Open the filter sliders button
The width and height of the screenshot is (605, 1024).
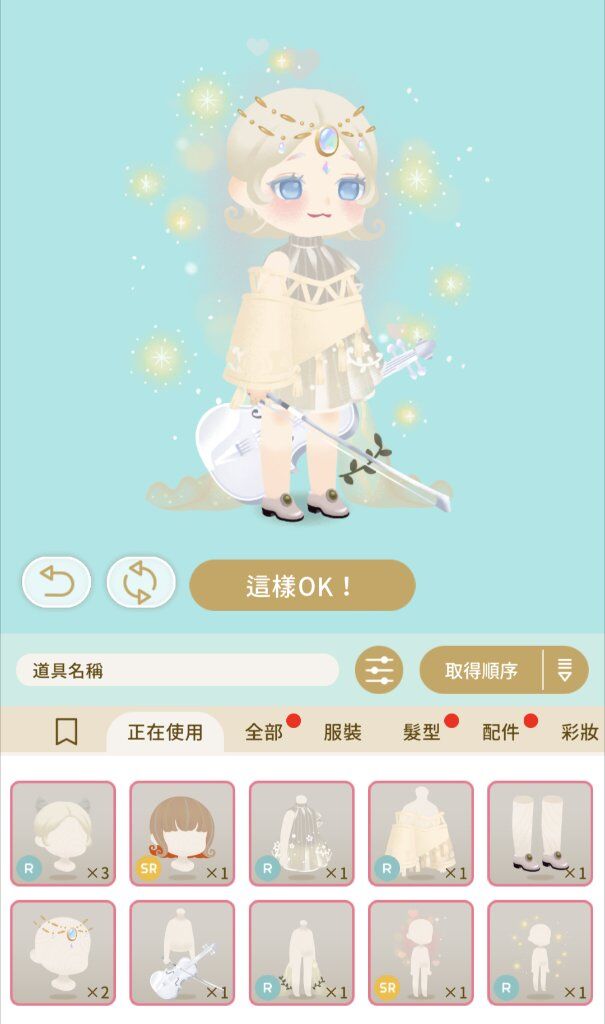pyautogui.click(x=379, y=670)
